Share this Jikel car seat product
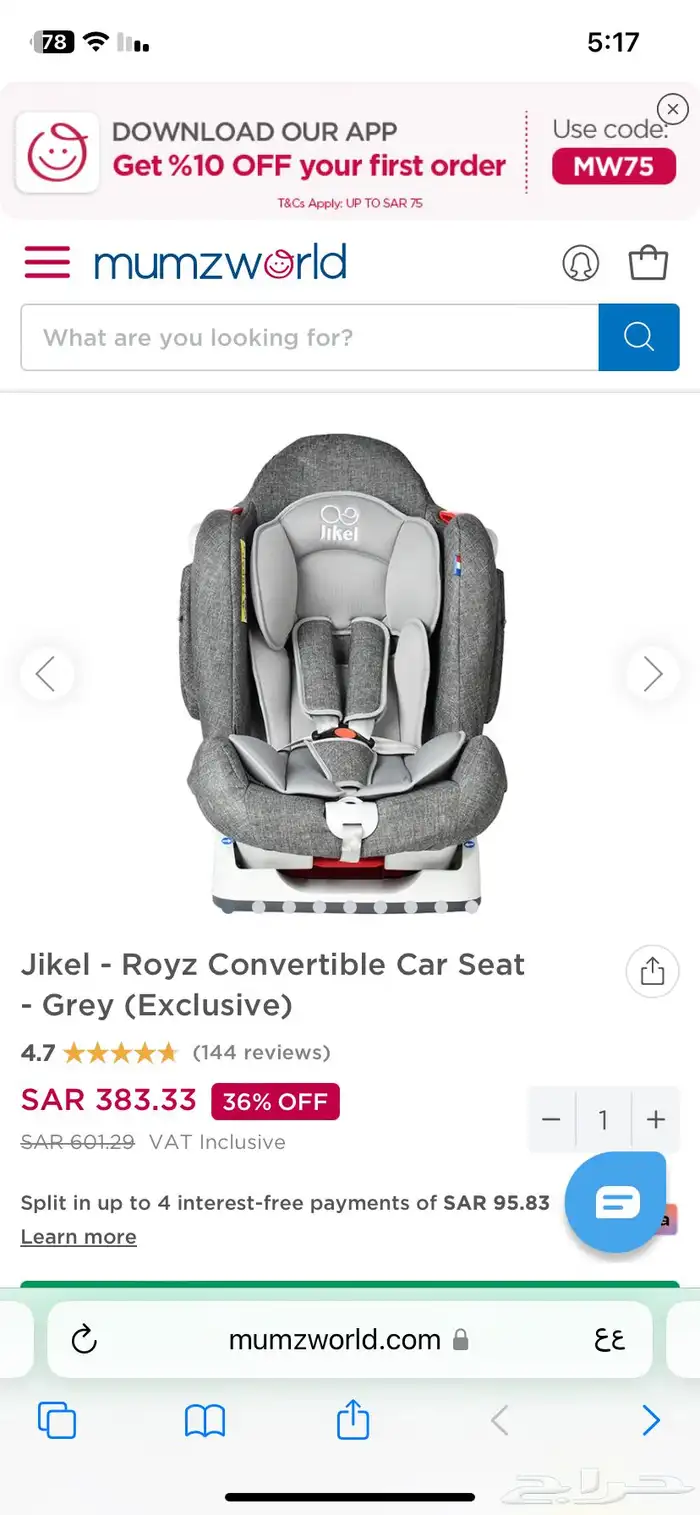 [x=652, y=971]
